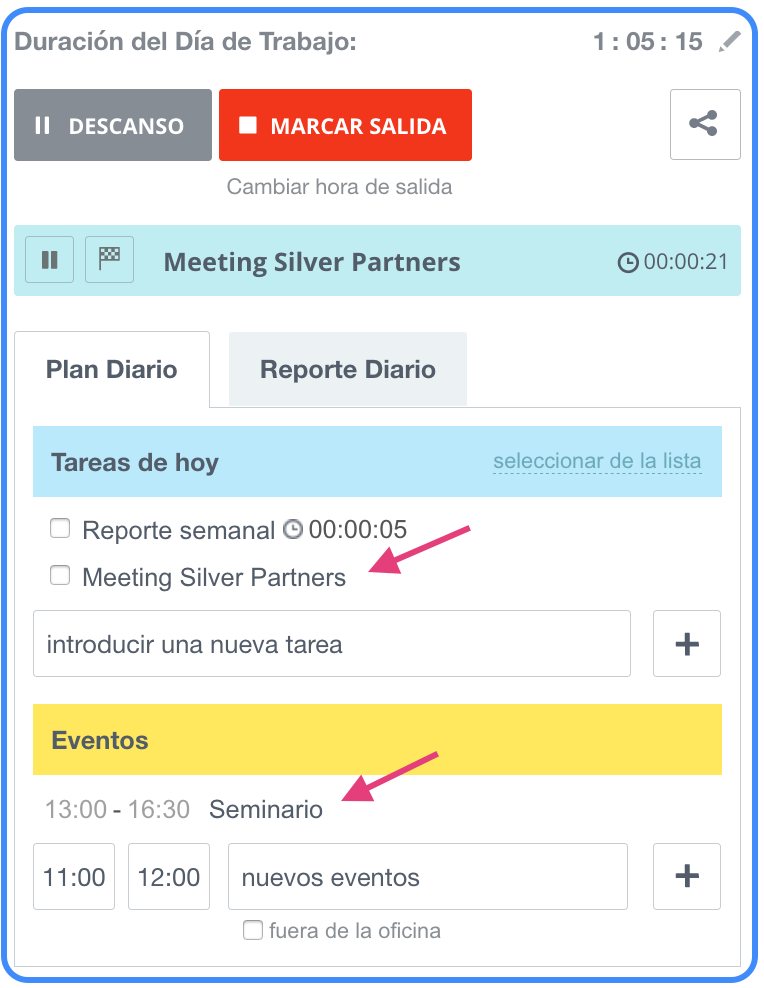Check the Reporte semanal task checkbox
The image size is (764, 988).
pos(61,528)
